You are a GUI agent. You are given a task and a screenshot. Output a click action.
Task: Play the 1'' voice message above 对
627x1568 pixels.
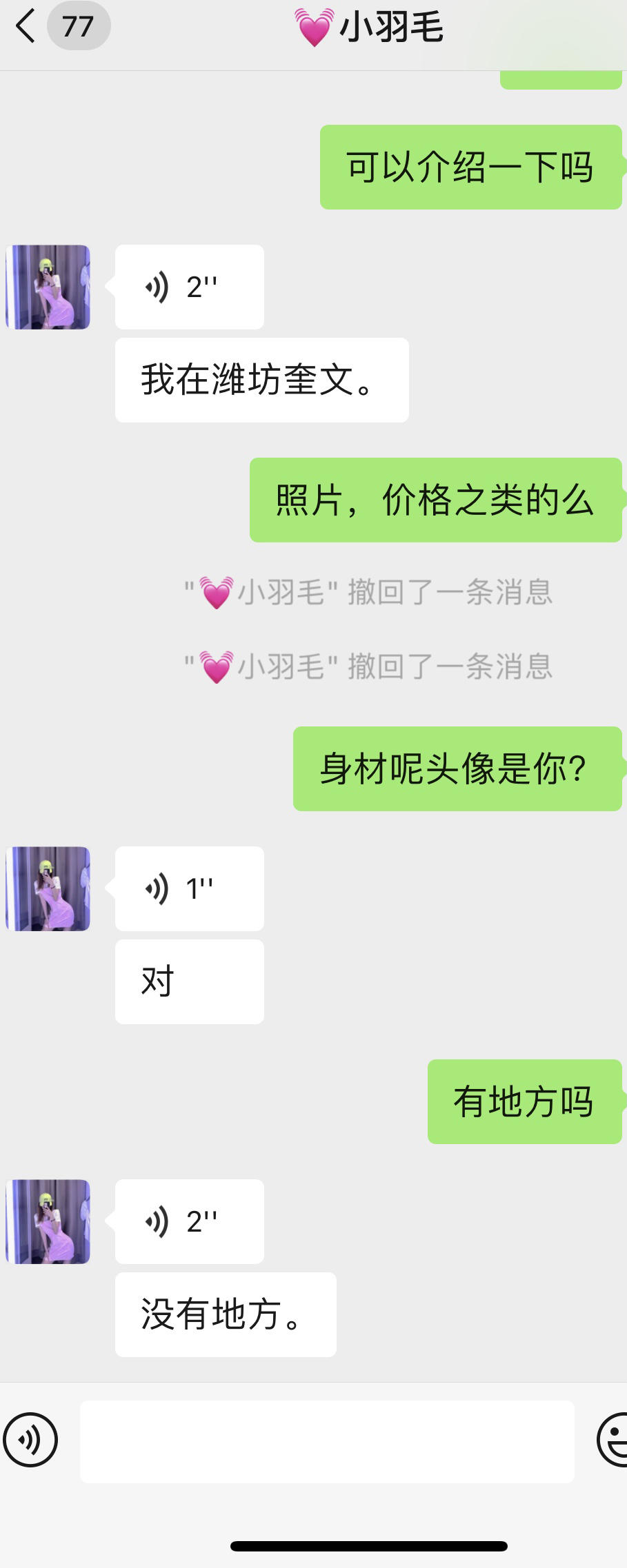(x=189, y=888)
